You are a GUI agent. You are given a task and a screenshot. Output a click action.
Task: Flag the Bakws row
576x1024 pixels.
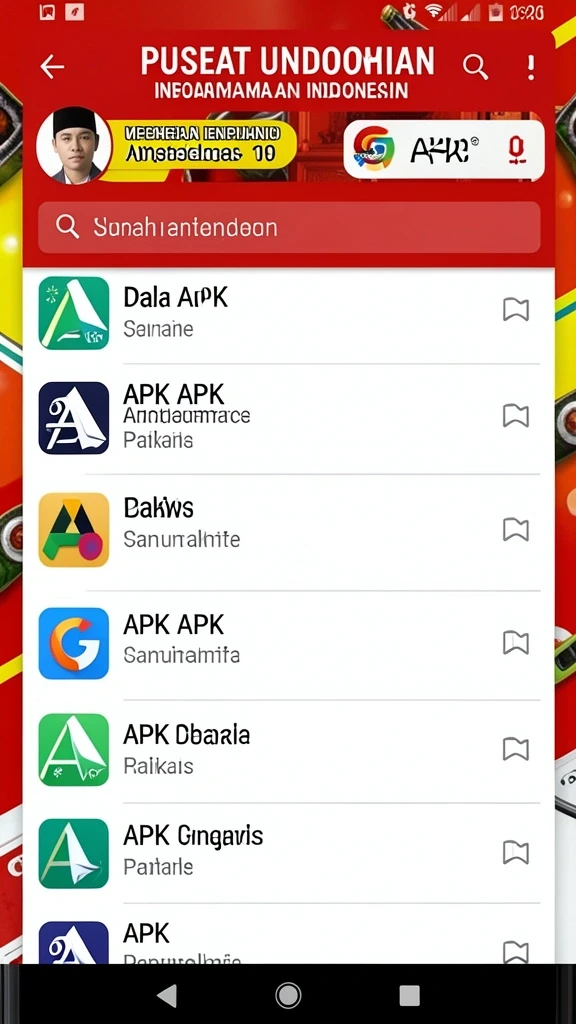click(515, 529)
